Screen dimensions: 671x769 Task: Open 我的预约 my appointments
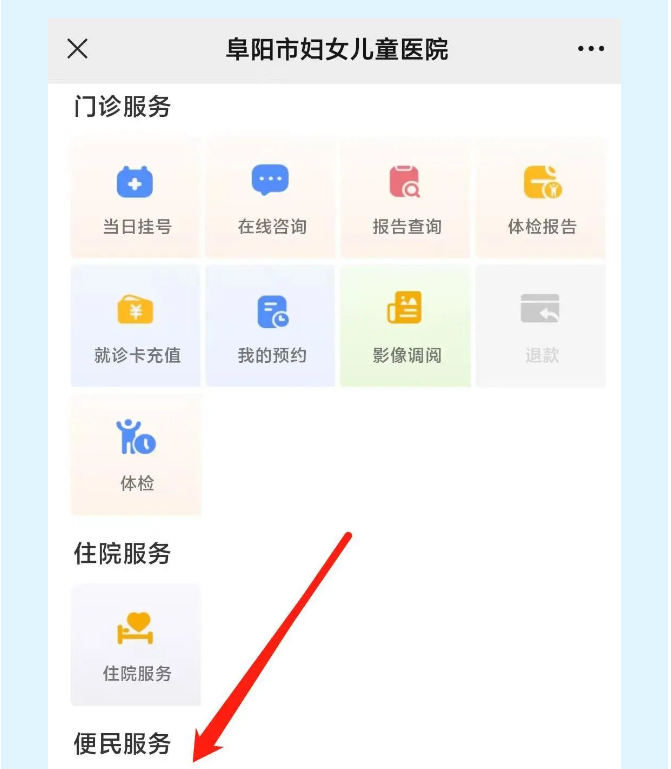coord(271,327)
